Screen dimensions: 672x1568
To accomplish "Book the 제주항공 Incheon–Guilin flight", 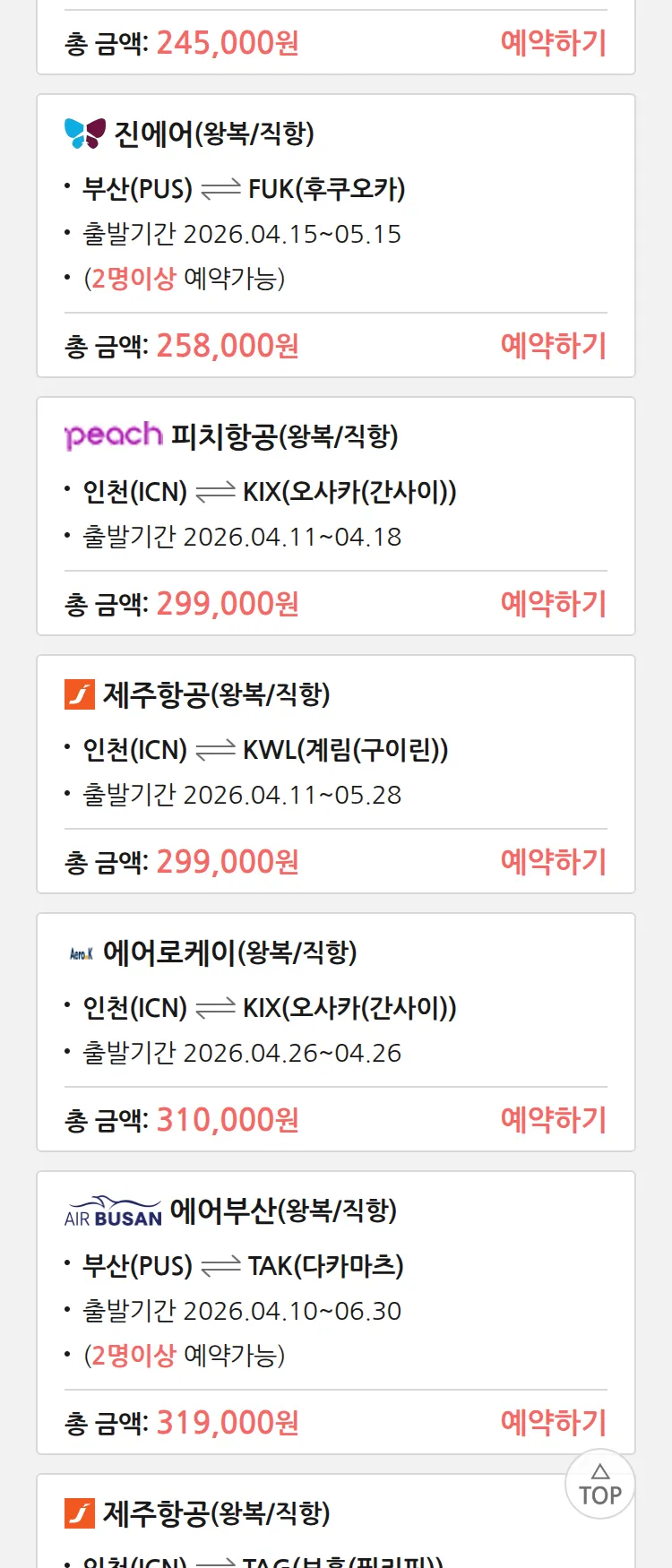I will [553, 862].
